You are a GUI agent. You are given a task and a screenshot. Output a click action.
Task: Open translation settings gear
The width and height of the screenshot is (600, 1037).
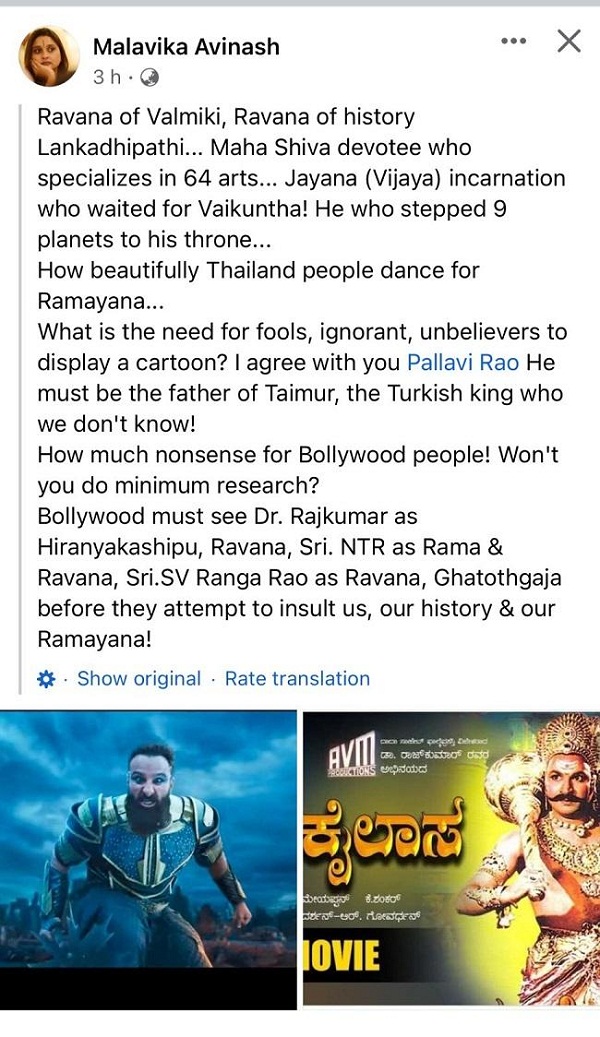[45, 679]
